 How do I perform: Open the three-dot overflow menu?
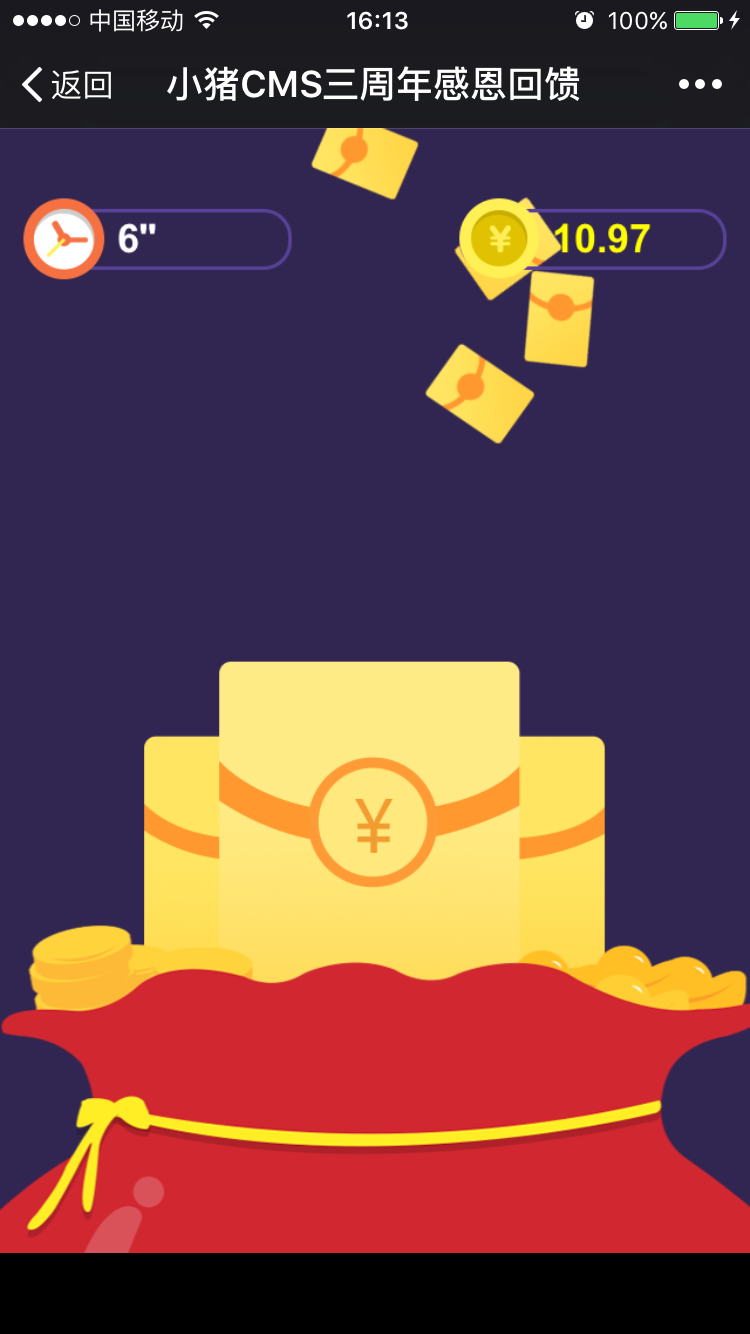(x=700, y=85)
